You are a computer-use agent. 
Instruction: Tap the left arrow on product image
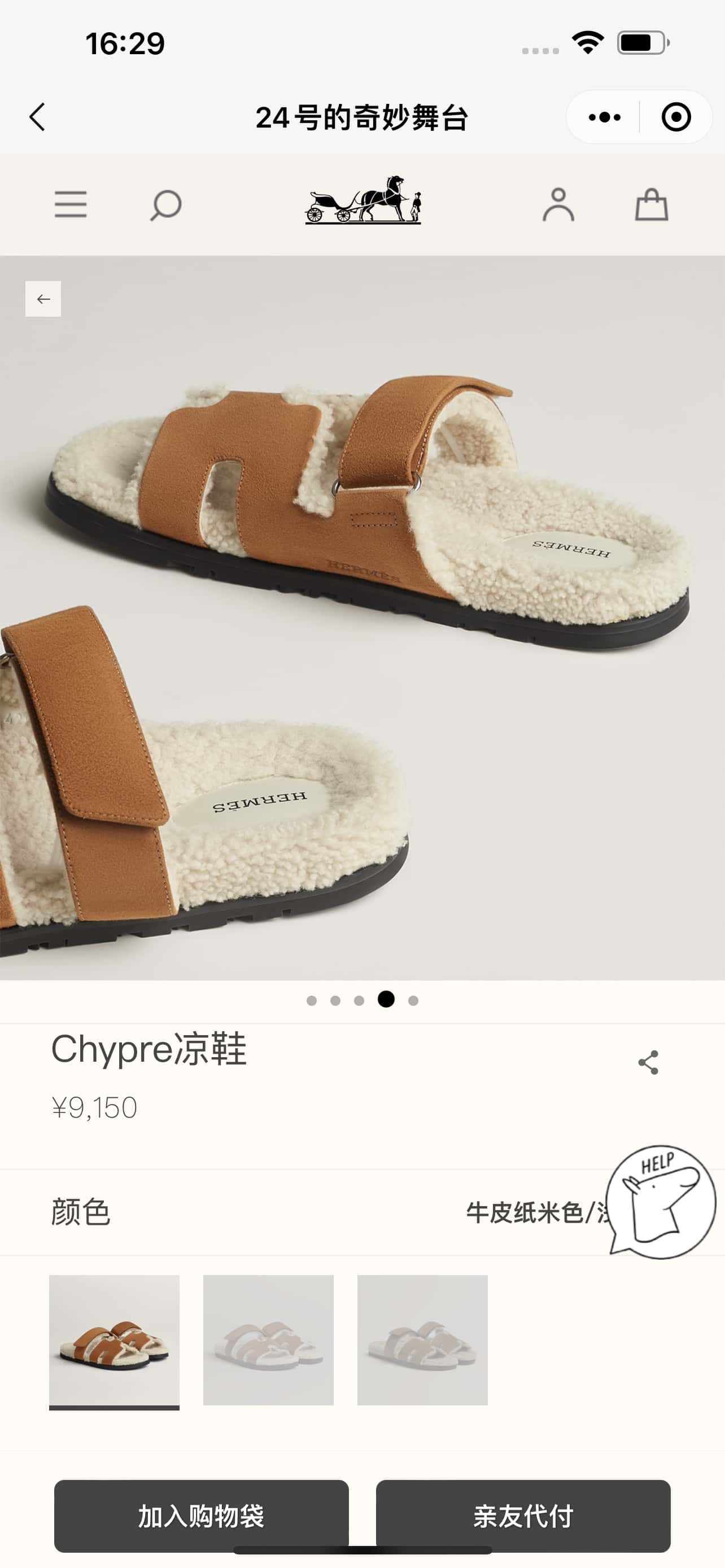(x=43, y=299)
